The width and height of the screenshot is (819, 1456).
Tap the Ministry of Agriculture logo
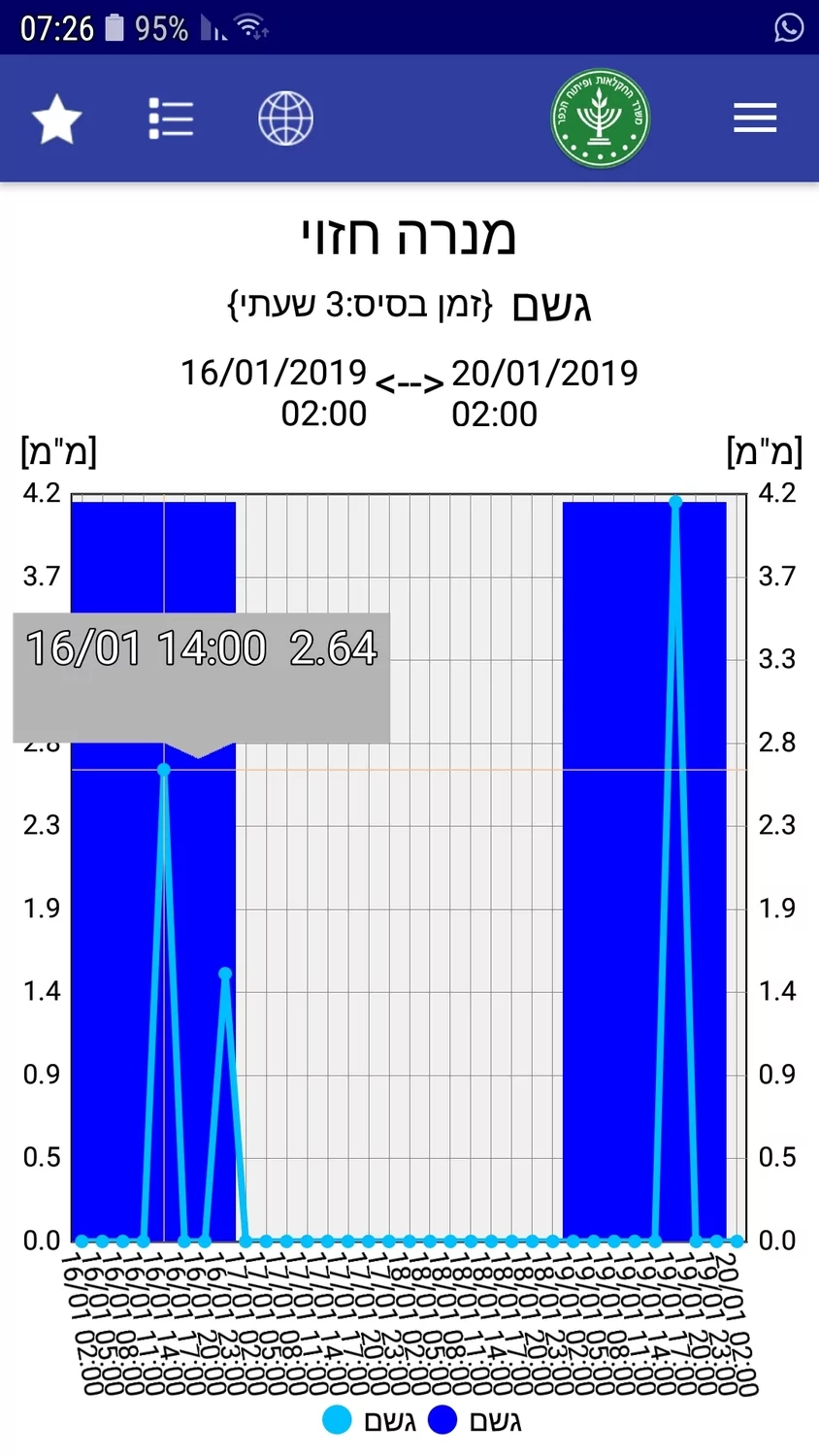(600, 118)
